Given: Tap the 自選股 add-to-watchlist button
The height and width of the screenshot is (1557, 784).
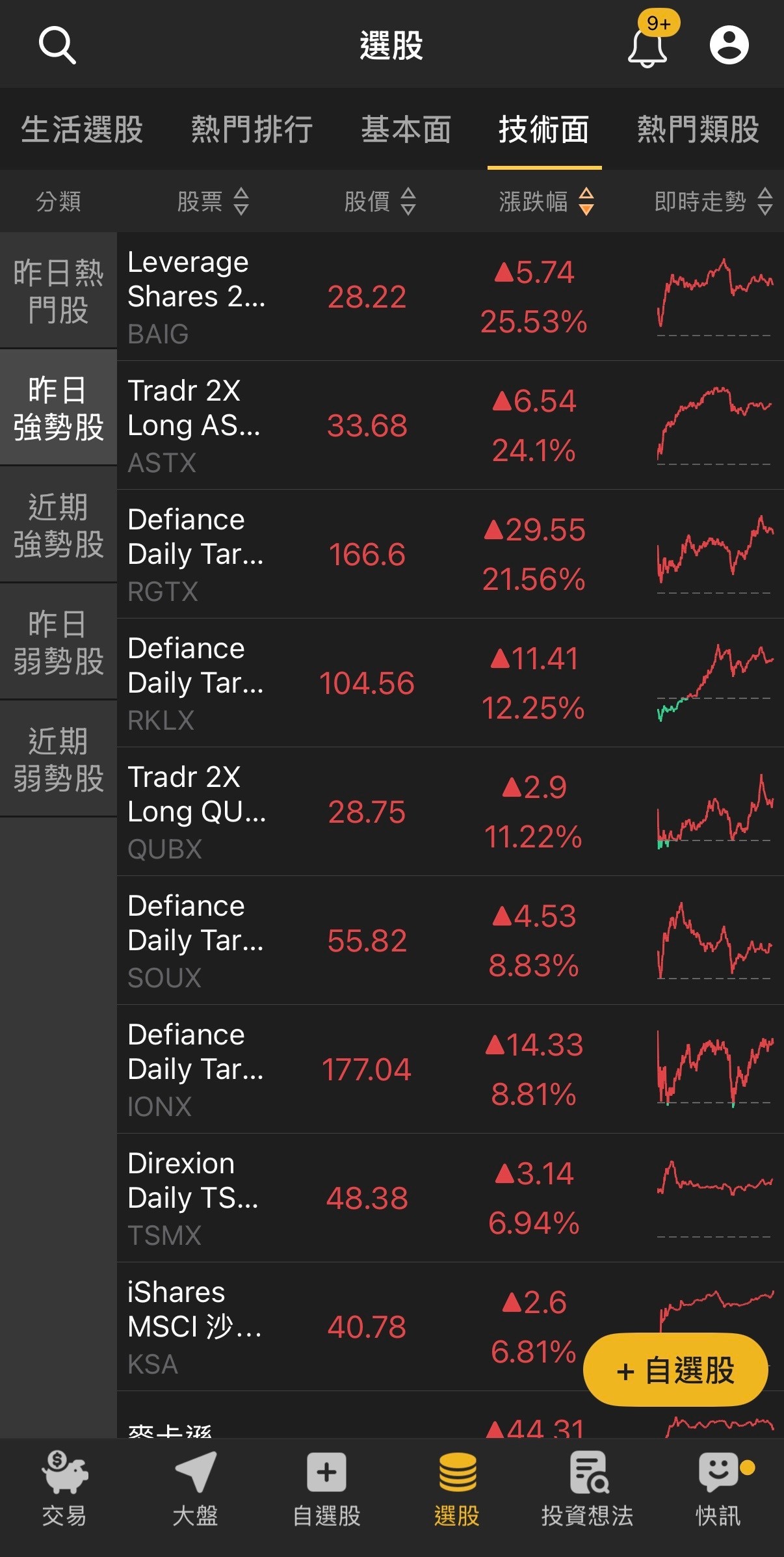Looking at the screenshot, I should [x=675, y=1370].
